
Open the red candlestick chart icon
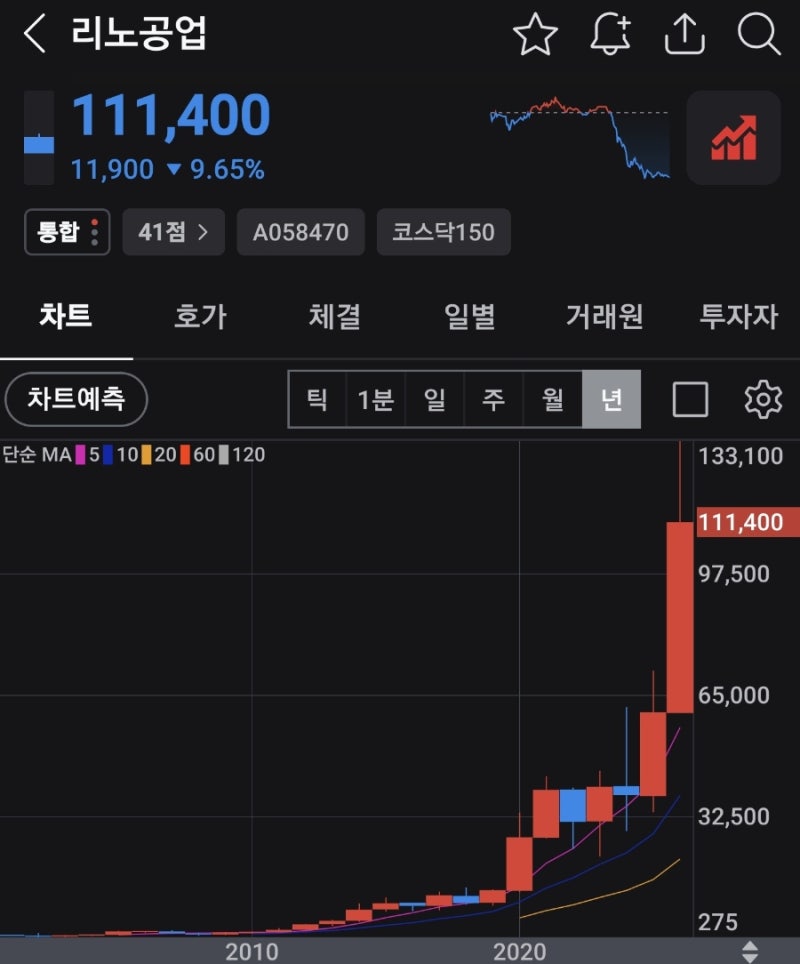pyautogui.click(x=733, y=136)
